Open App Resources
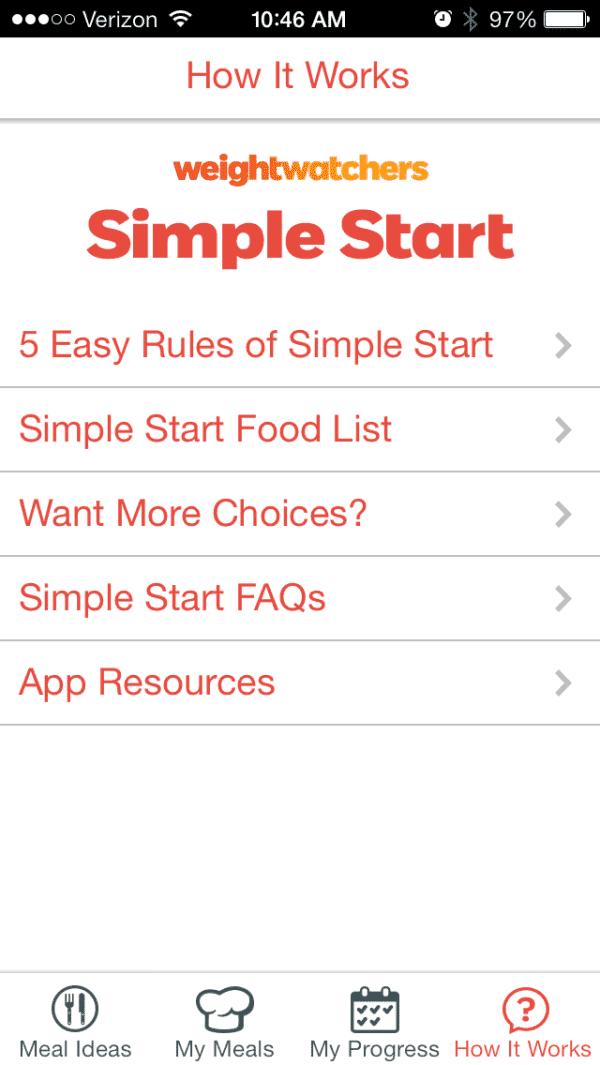This screenshot has width=600, height=1065. (300, 683)
